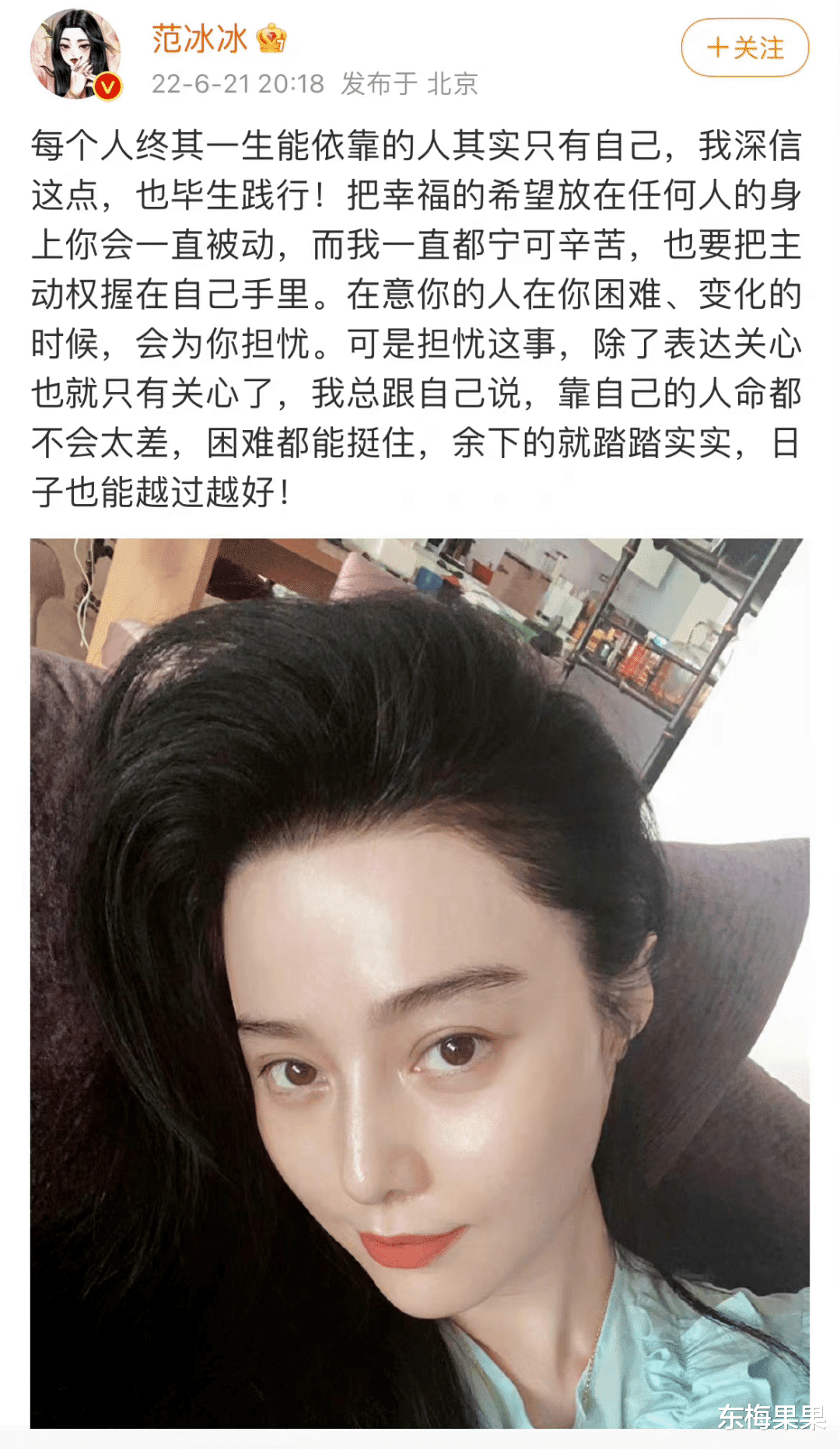View the post's selfie photo full-screen
The width and height of the screenshot is (840, 1449).
pyautogui.click(x=420, y=982)
